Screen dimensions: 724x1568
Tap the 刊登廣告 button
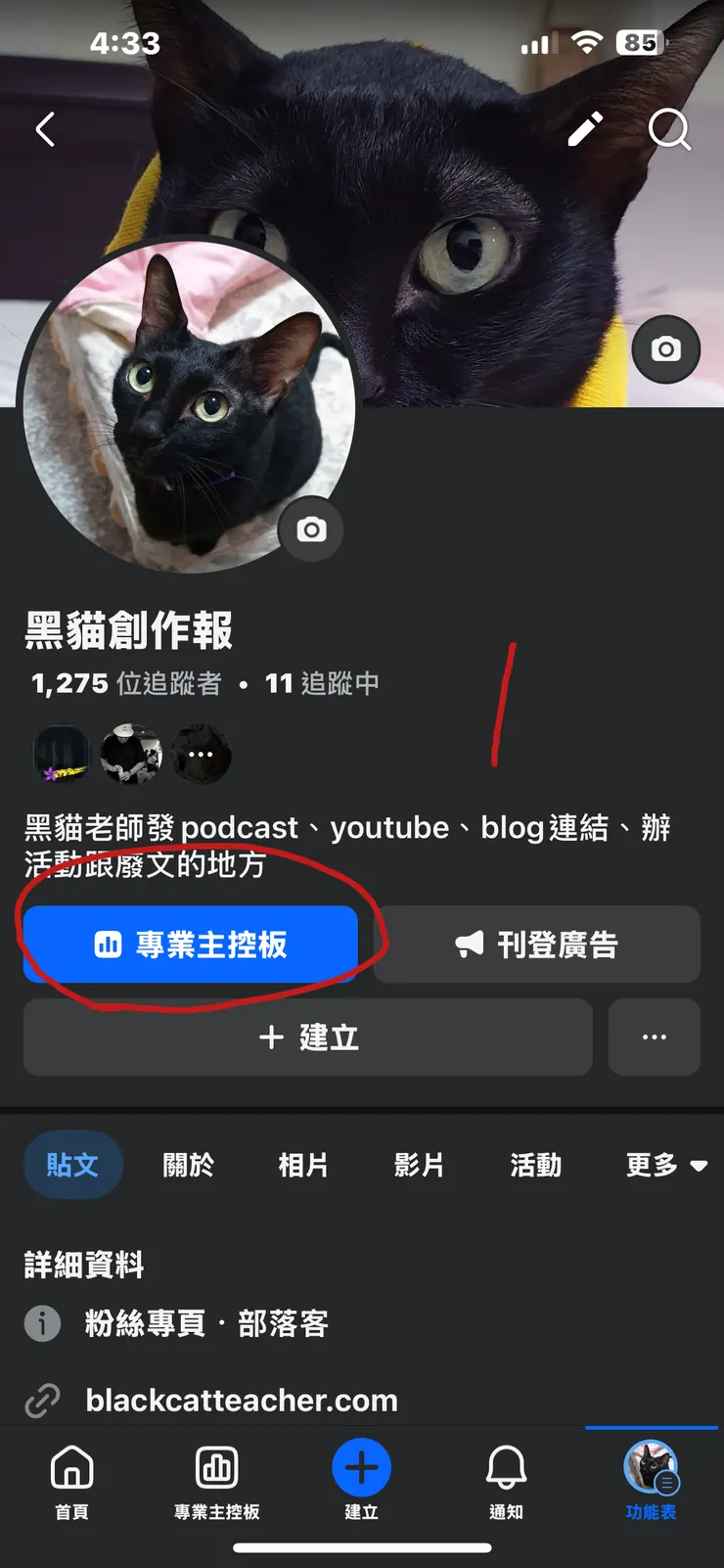click(536, 943)
